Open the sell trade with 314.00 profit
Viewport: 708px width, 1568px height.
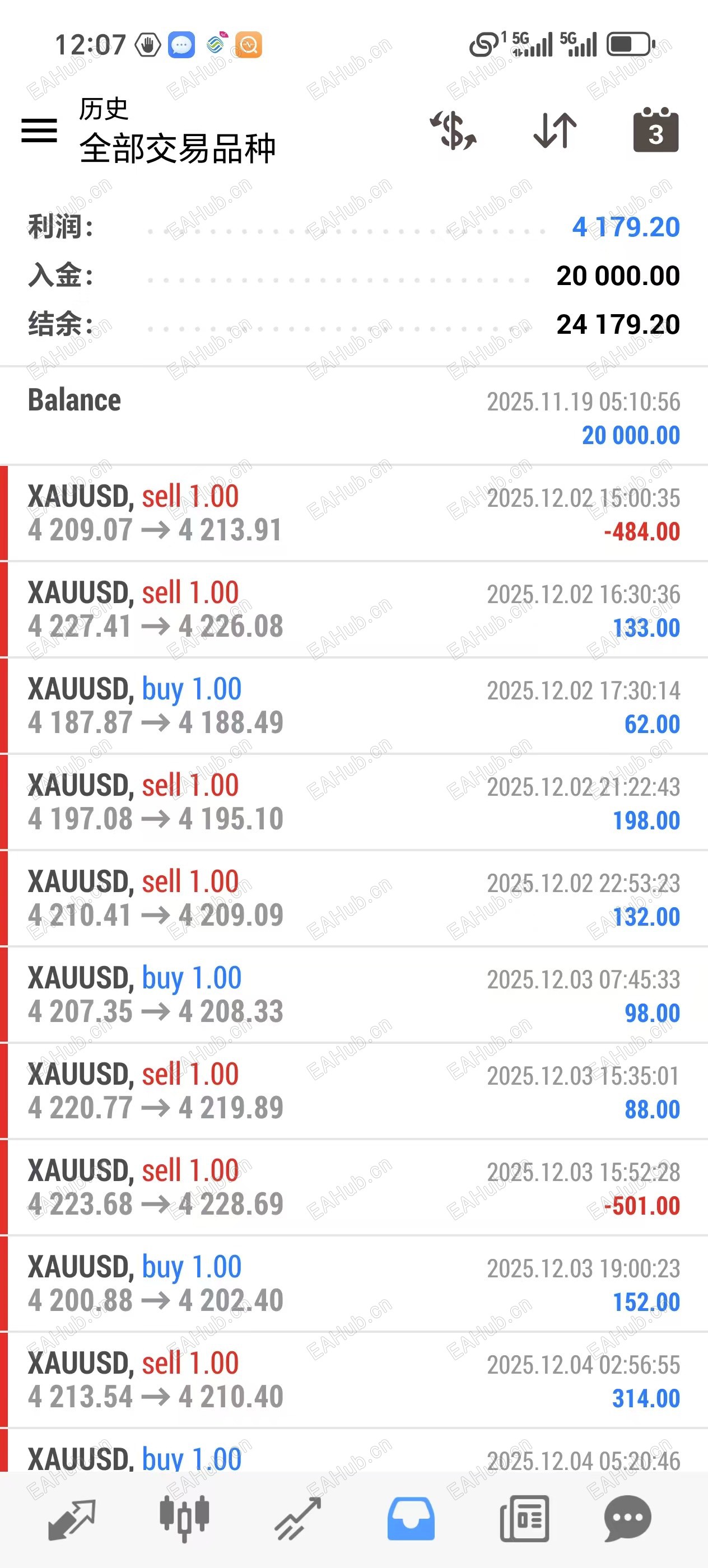[353, 1380]
